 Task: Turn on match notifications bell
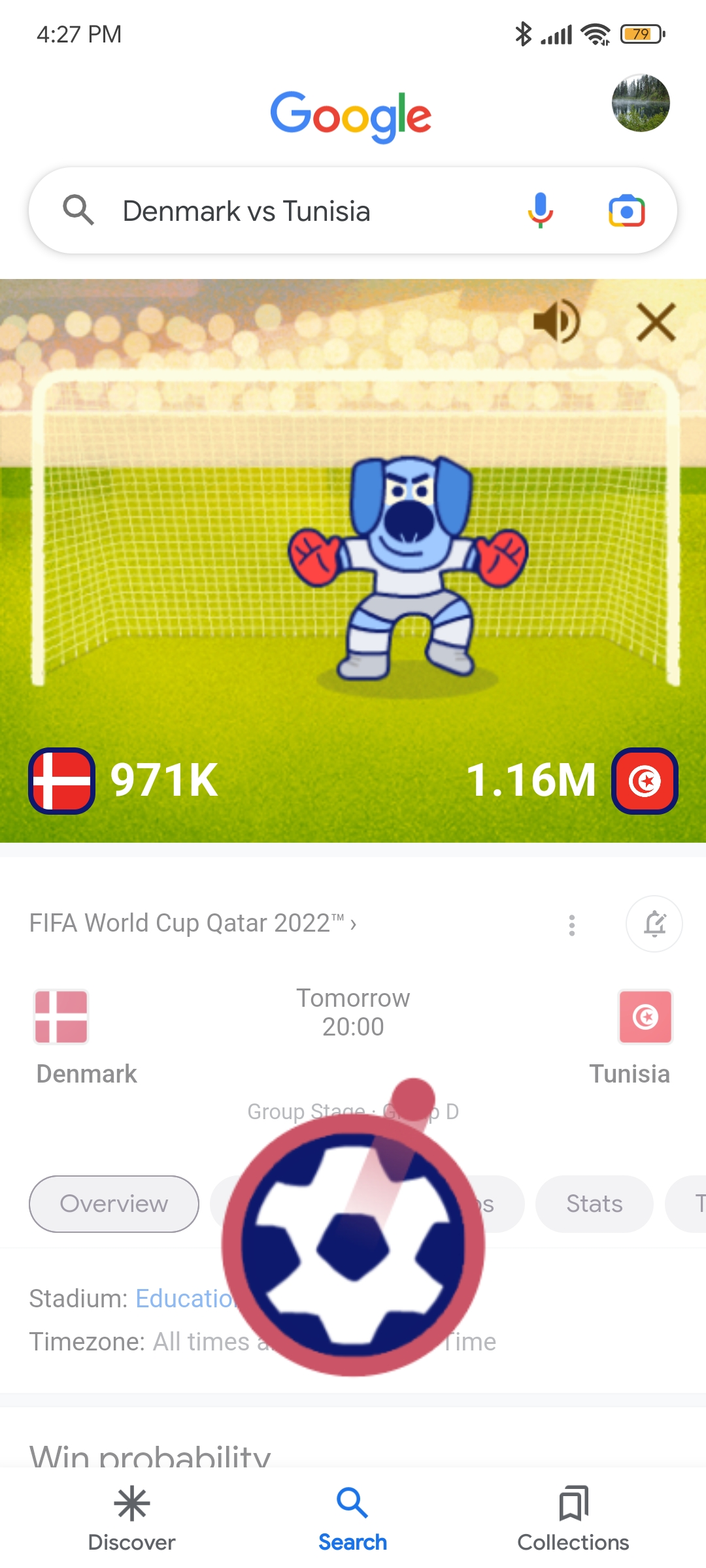(x=654, y=924)
